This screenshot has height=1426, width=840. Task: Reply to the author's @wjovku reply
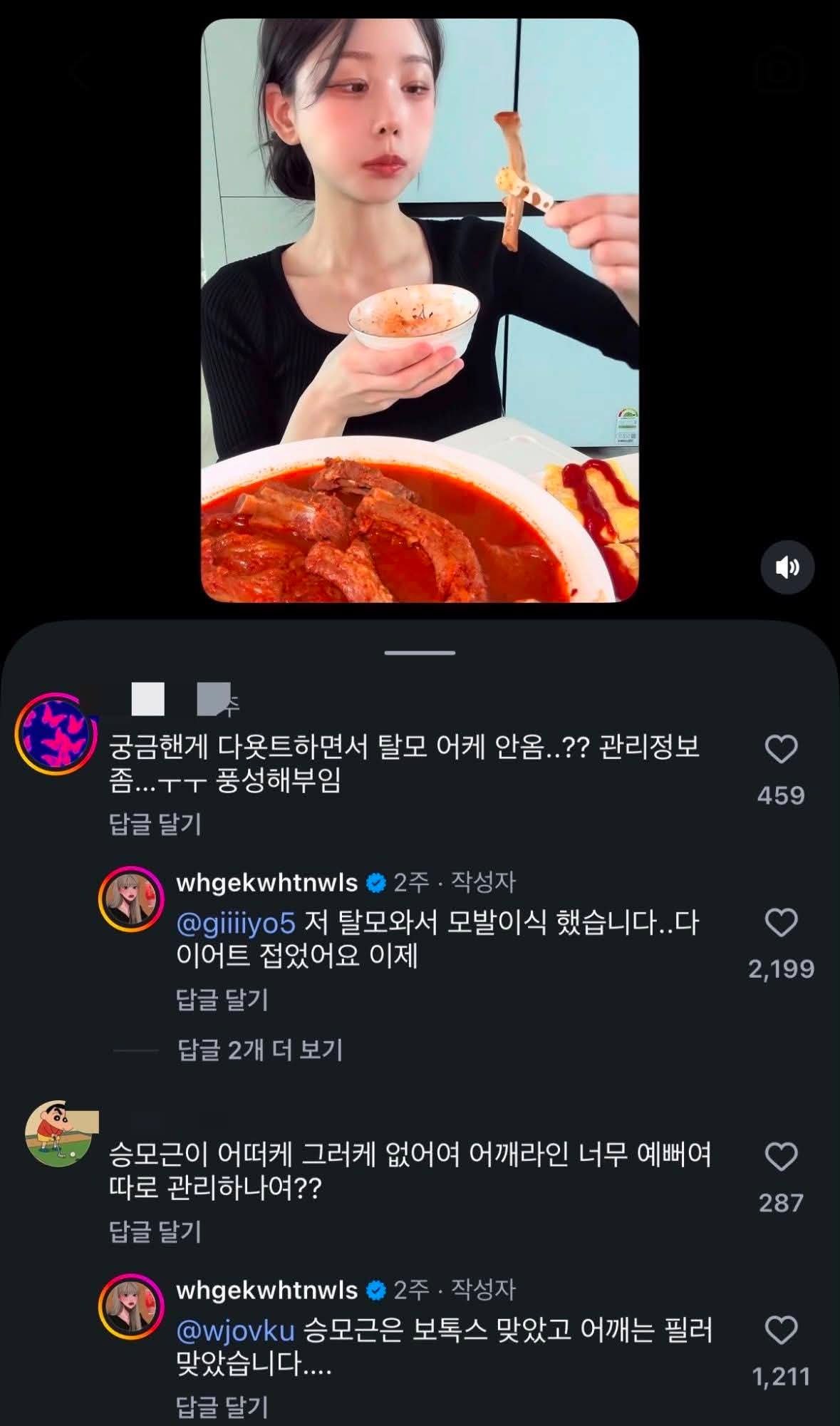click(222, 1406)
